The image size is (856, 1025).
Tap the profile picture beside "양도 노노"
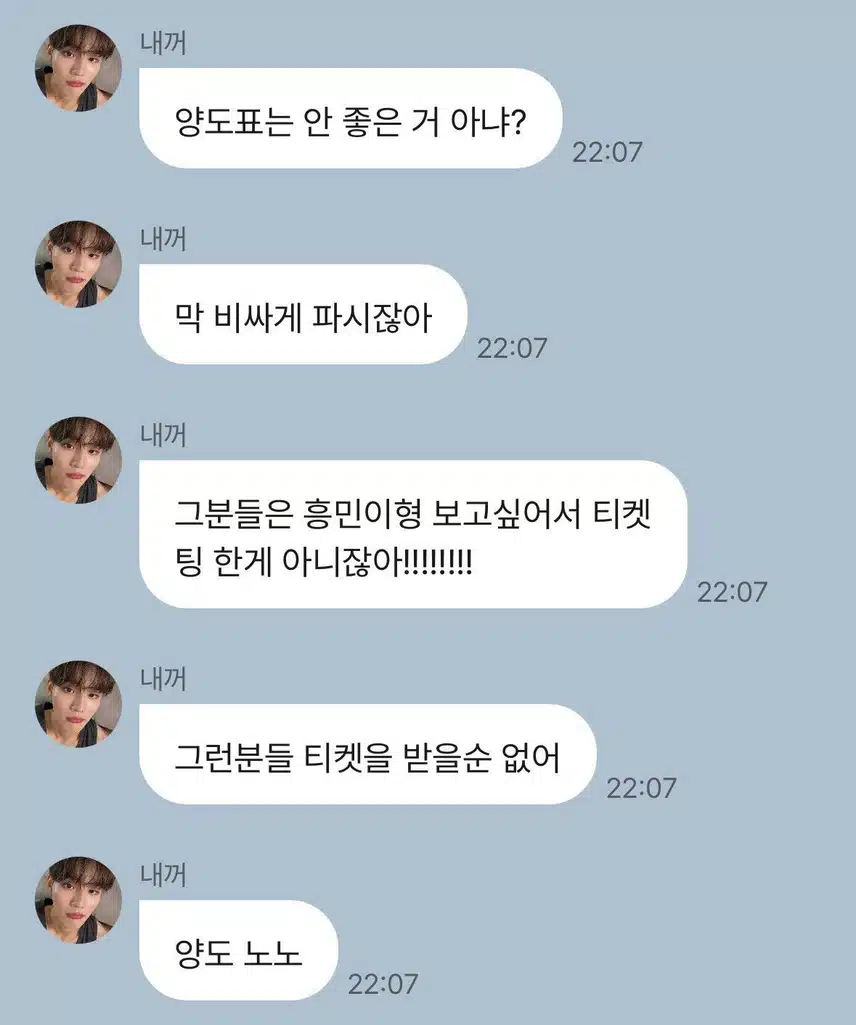pyautogui.click(x=78, y=899)
